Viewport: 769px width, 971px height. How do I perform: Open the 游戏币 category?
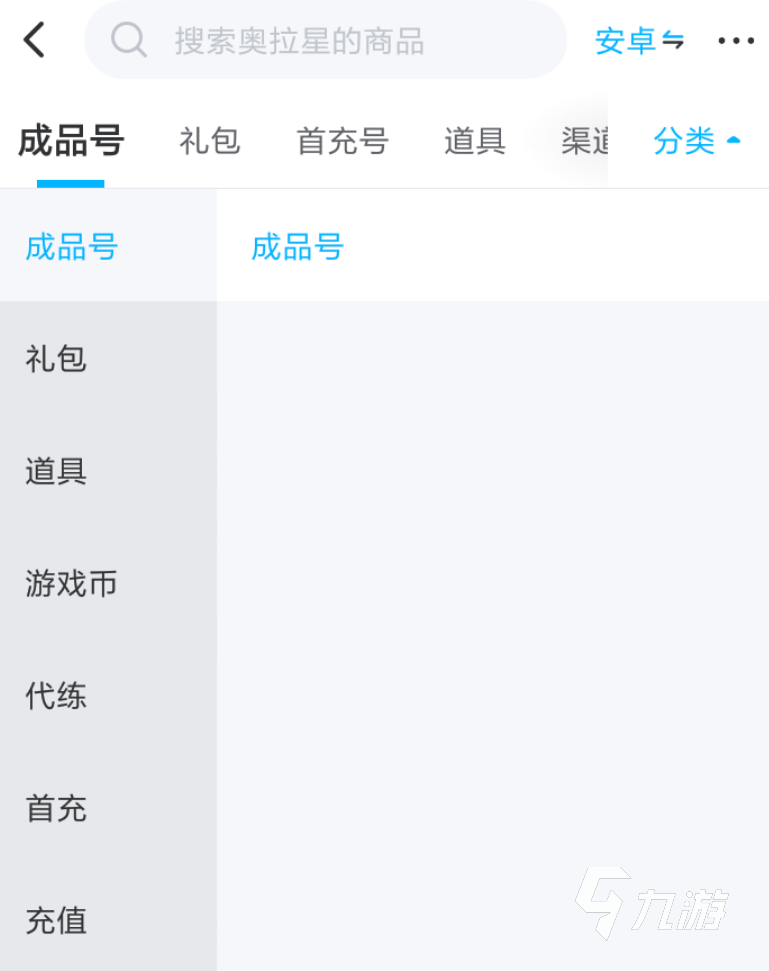(x=71, y=583)
